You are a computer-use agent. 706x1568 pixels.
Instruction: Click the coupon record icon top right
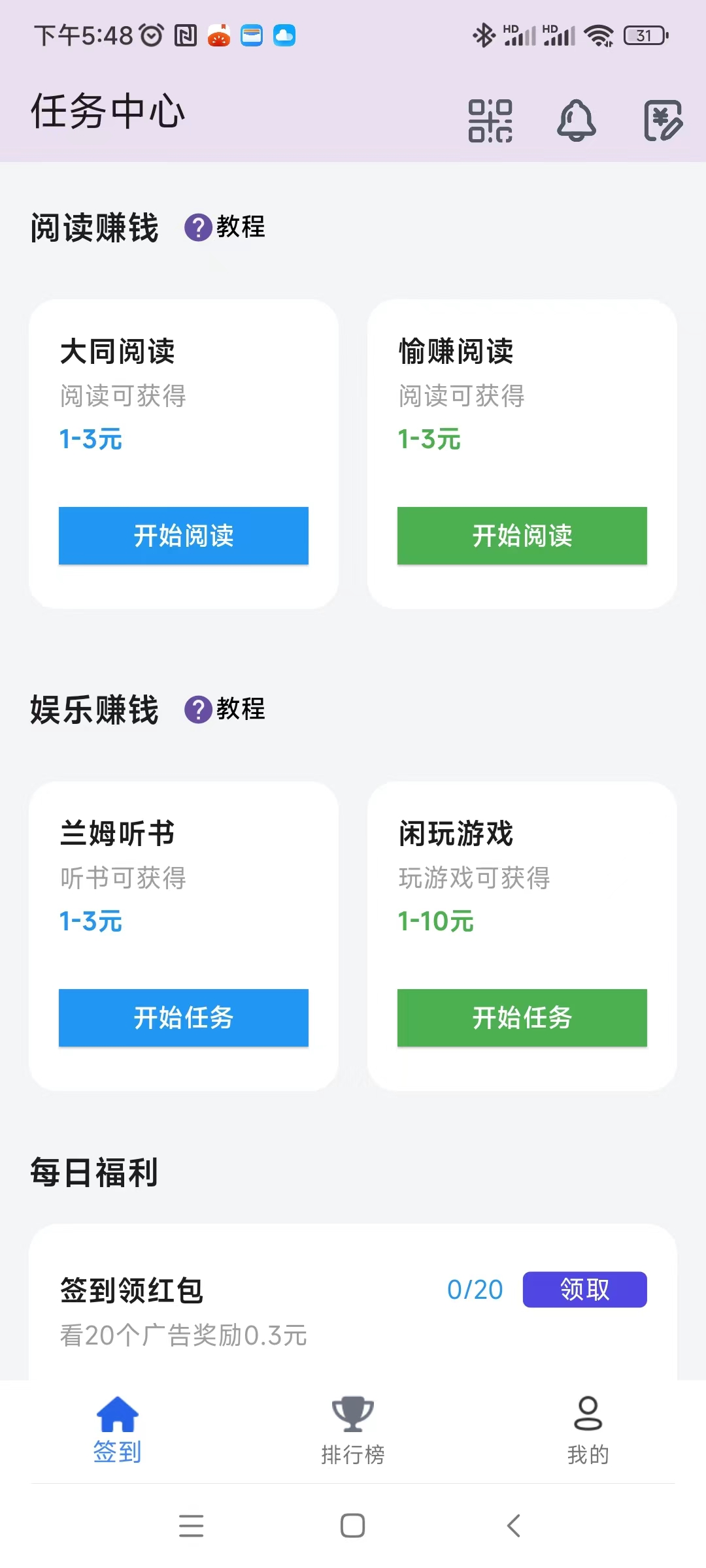[x=662, y=121]
